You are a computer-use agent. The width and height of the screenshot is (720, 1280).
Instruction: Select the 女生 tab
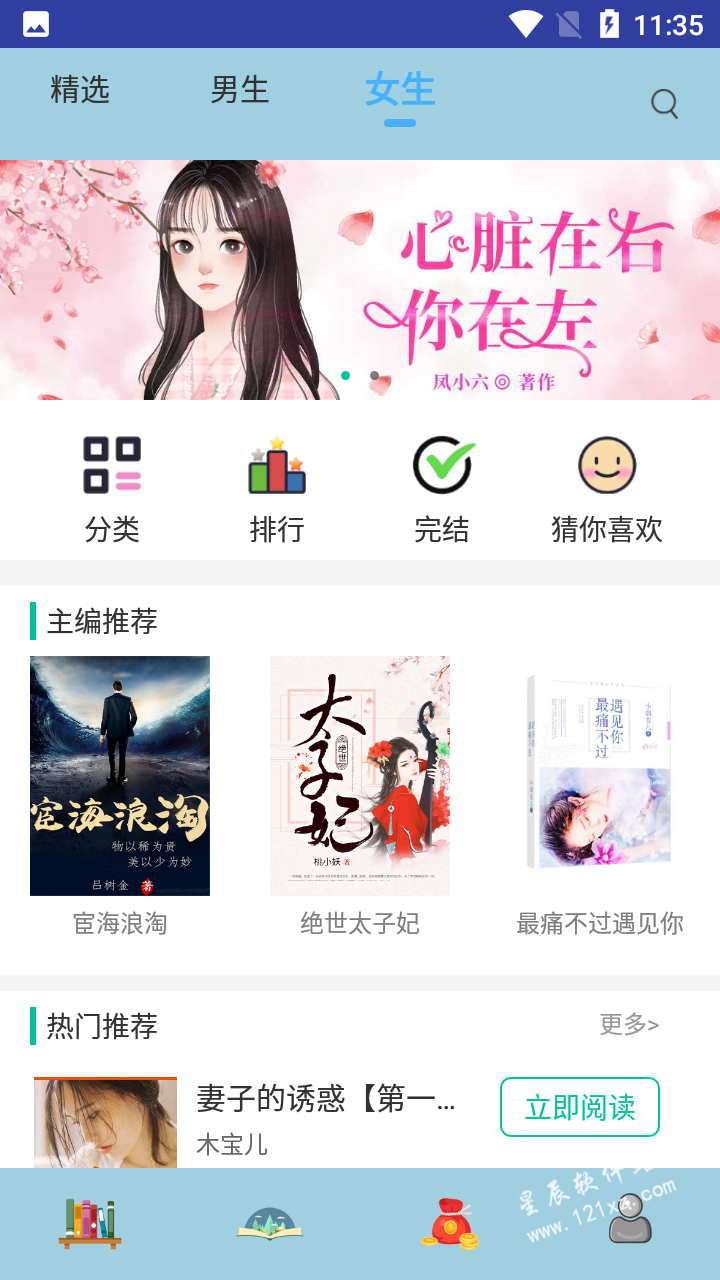(400, 91)
